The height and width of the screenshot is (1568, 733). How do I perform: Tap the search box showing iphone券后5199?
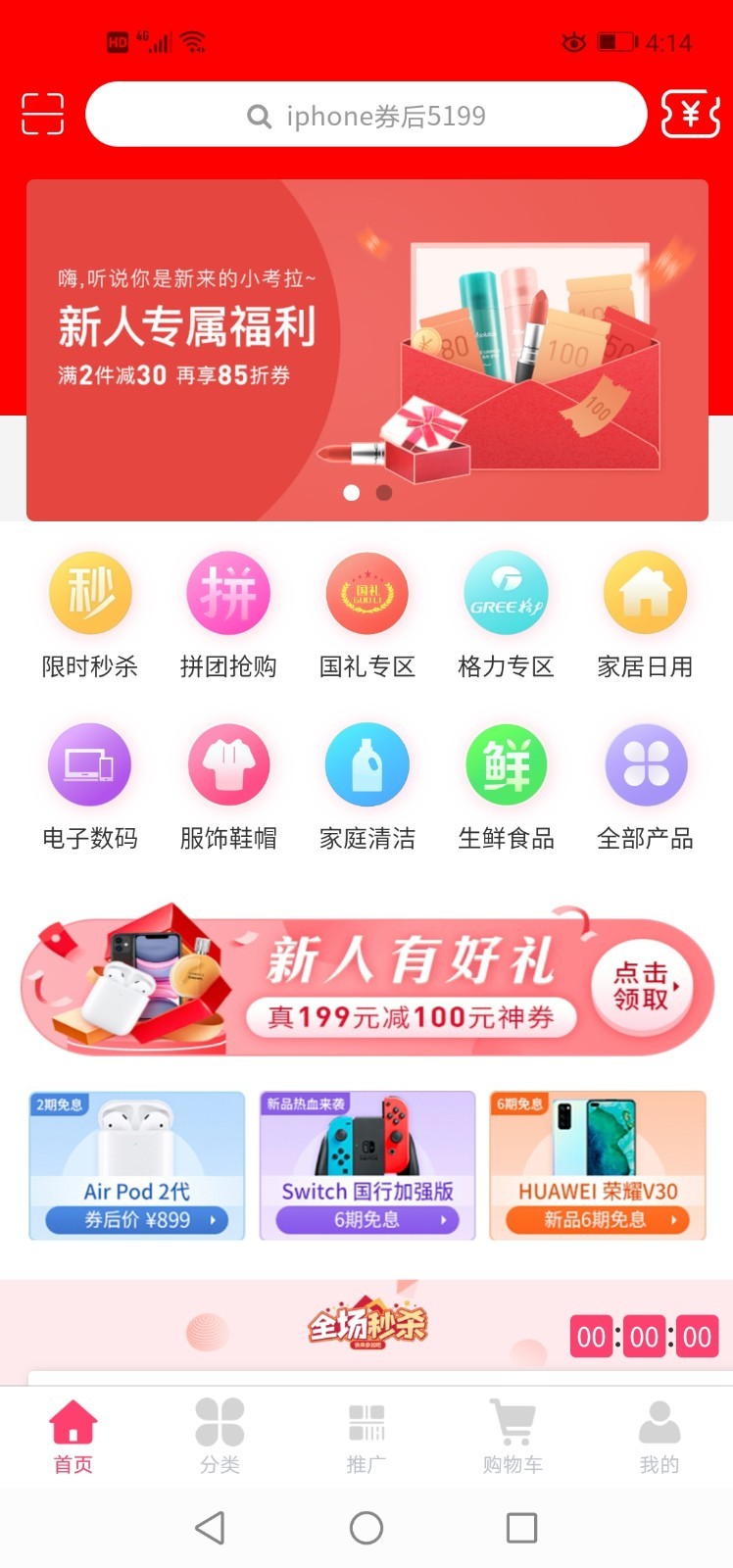366,116
